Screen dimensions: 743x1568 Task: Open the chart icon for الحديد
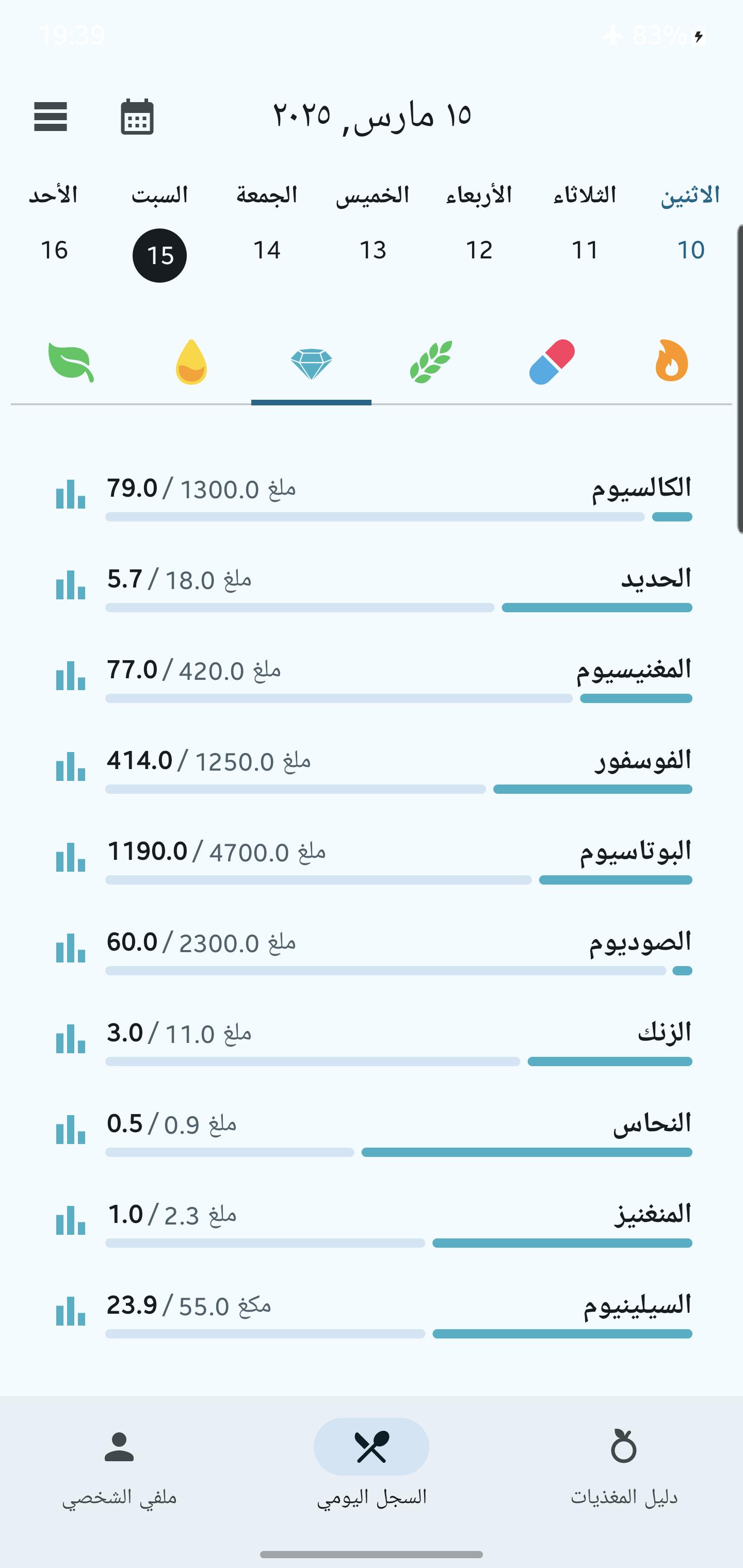click(x=71, y=584)
